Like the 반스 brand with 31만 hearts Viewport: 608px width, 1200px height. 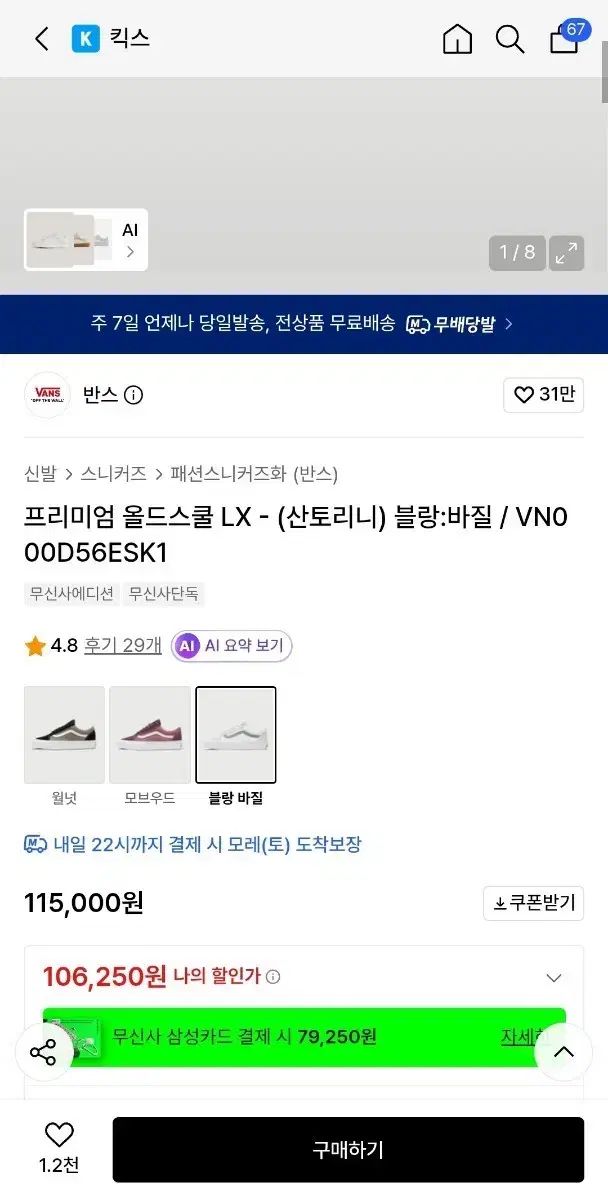pyautogui.click(x=543, y=395)
